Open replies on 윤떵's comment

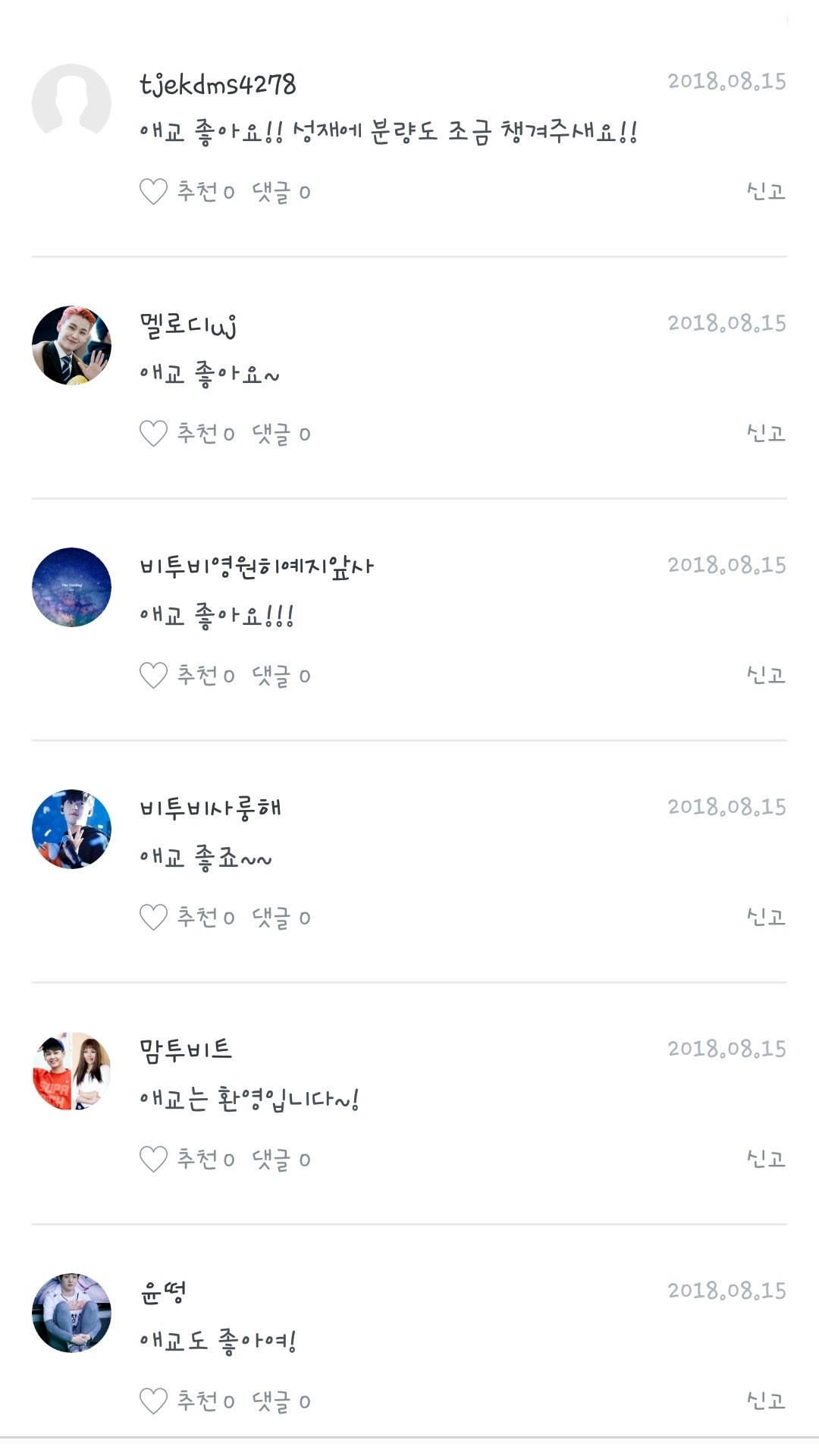pyautogui.click(x=281, y=1401)
